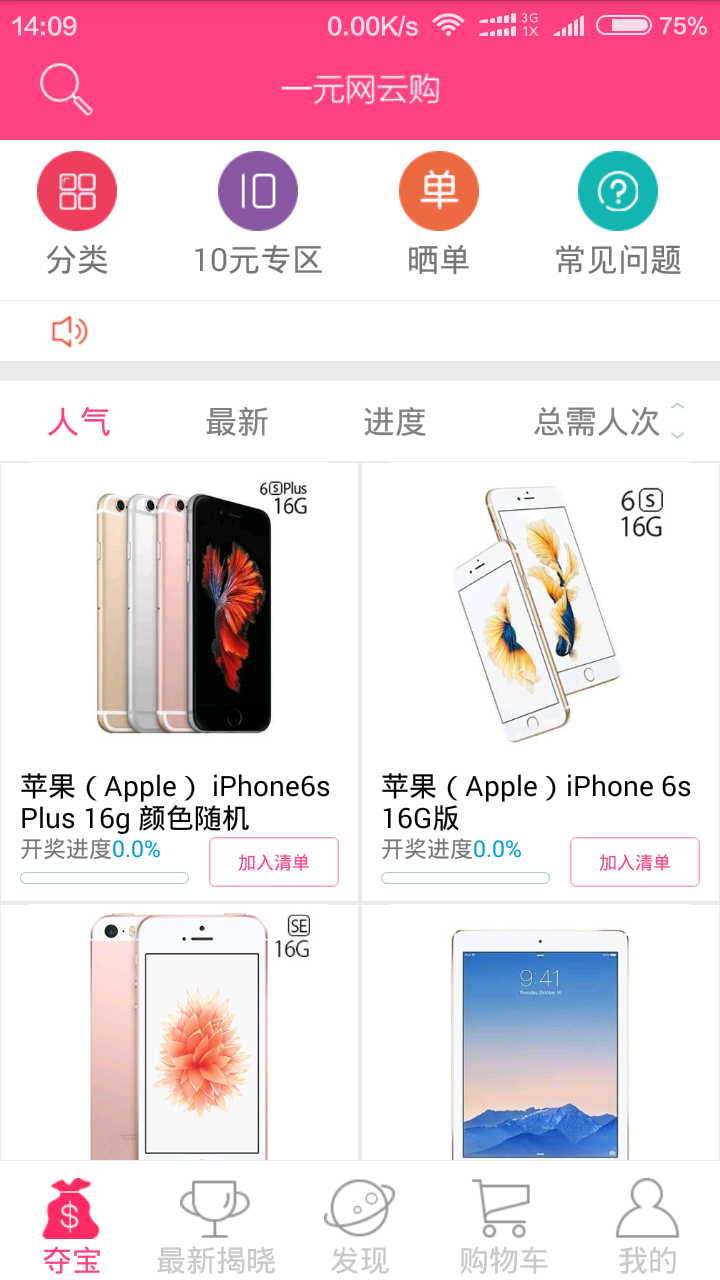Open the 分类 categories icon

(x=77, y=190)
